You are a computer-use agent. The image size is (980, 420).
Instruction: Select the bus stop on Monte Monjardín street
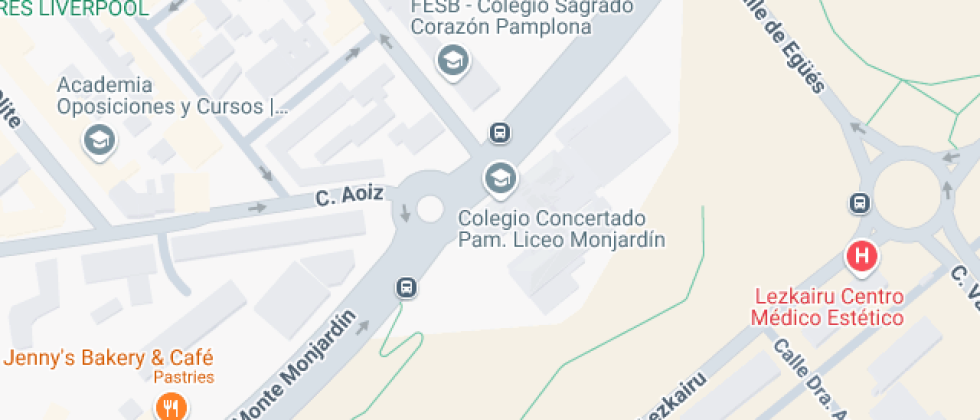(x=406, y=288)
